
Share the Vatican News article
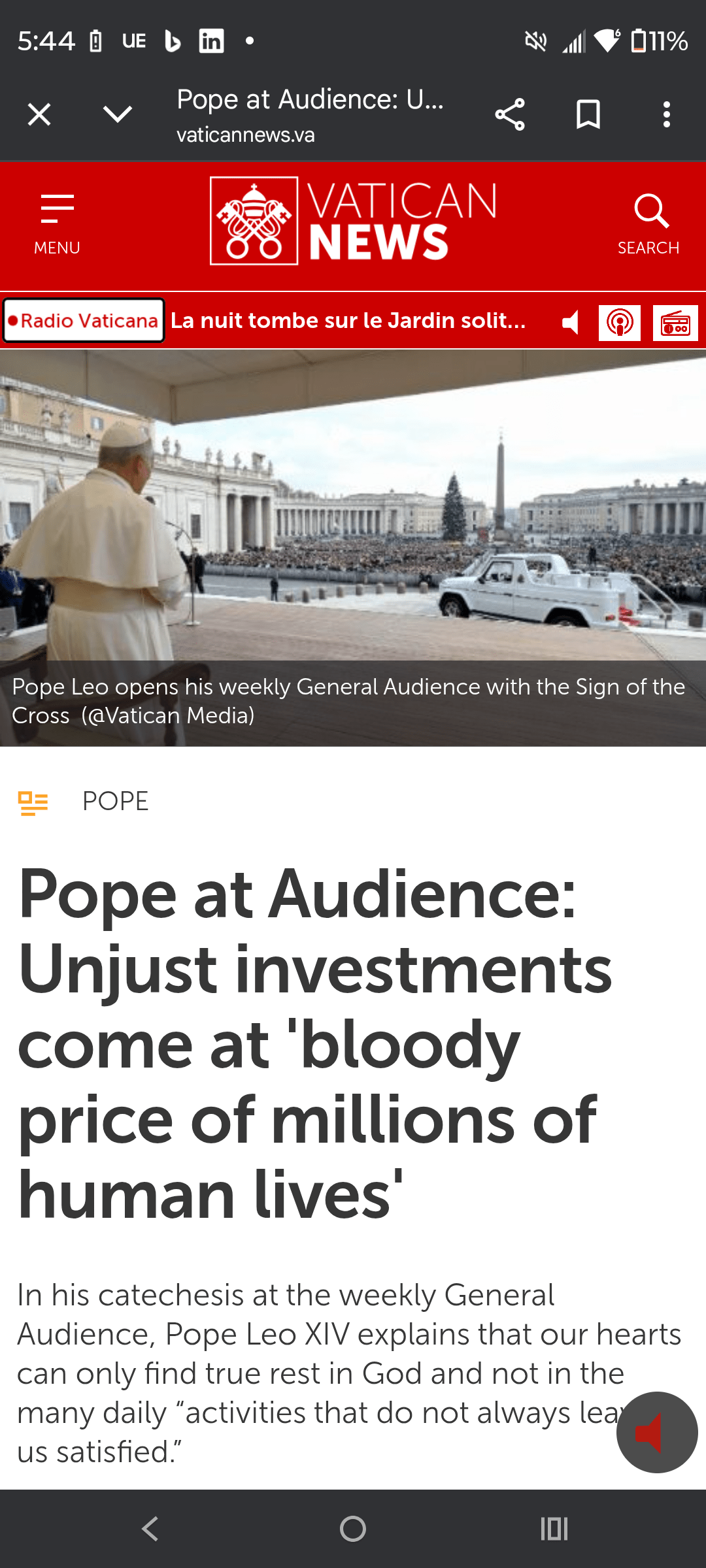[510, 115]
